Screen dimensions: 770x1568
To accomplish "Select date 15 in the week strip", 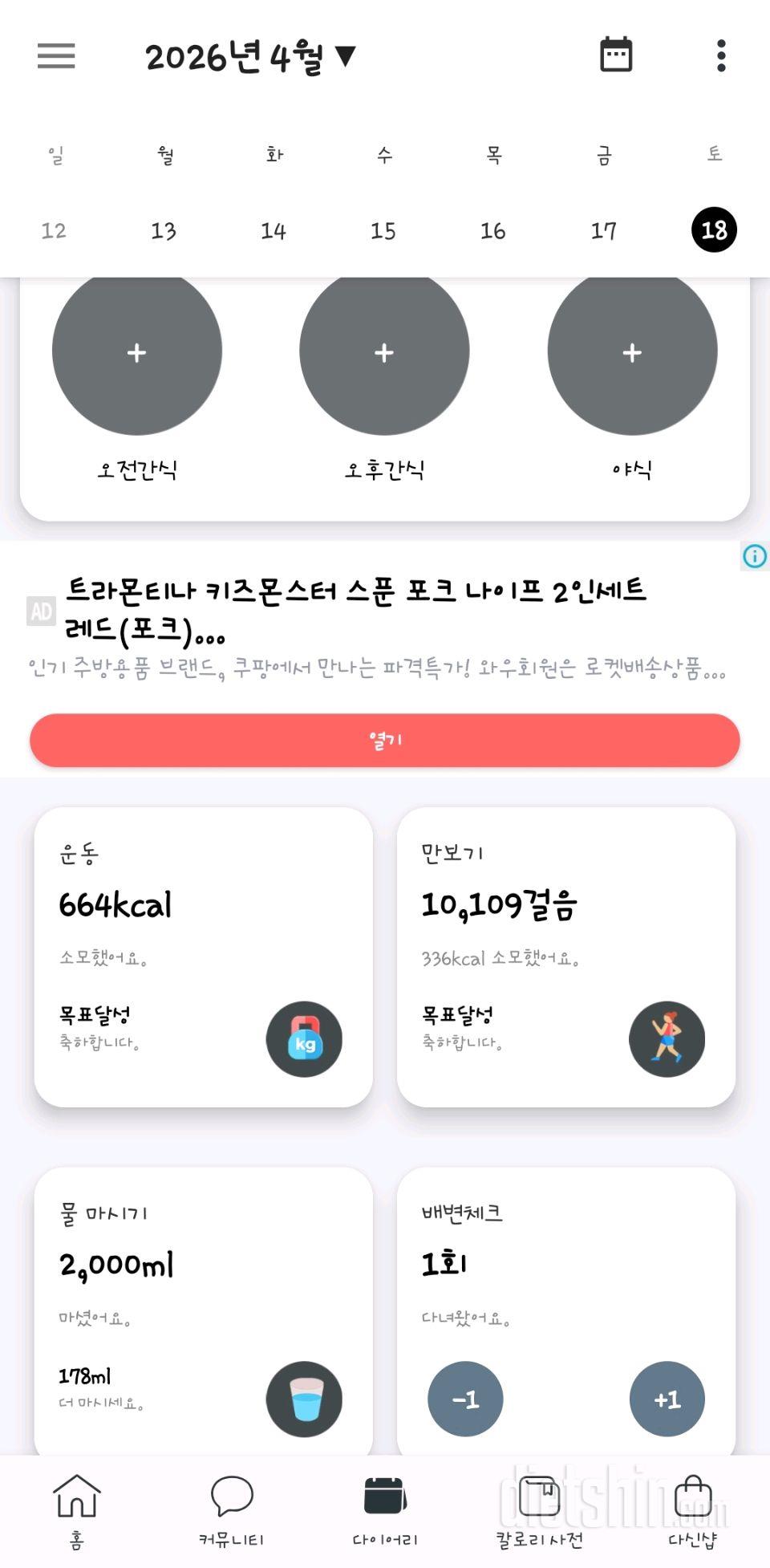I will 383,230.
